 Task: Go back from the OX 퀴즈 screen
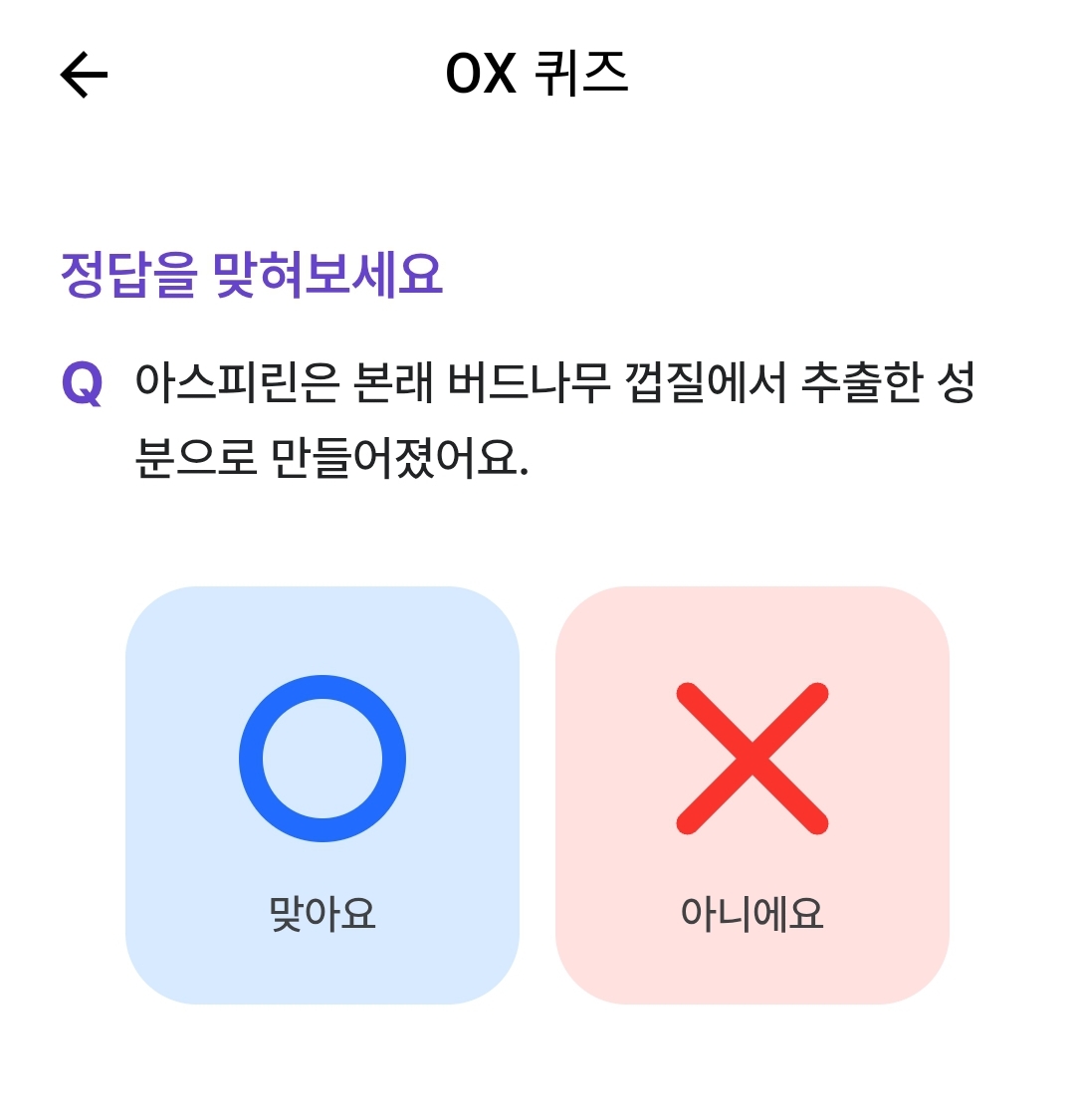[x=84, y=75]
